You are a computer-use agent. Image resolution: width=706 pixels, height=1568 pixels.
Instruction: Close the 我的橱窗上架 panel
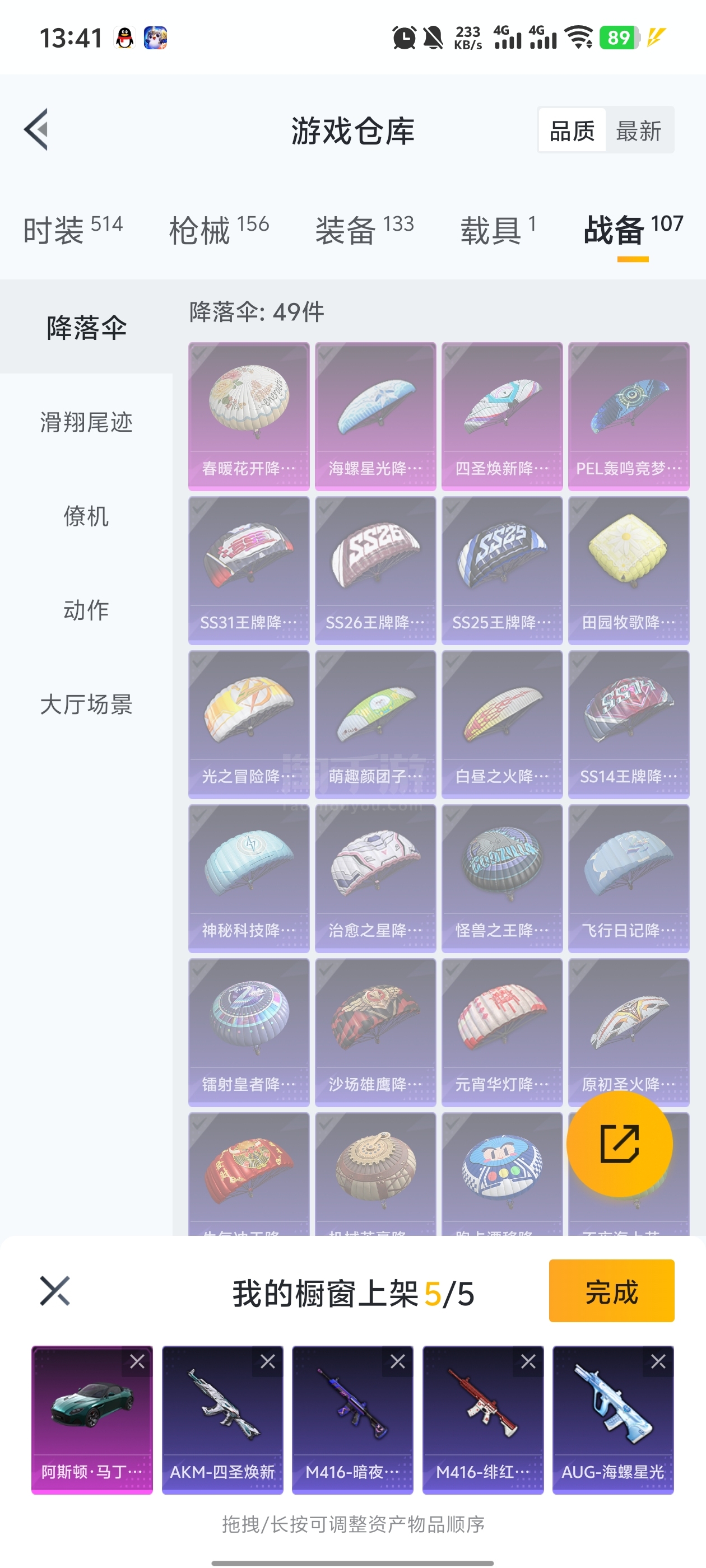pyautogui.click(x=55, y=1291)
